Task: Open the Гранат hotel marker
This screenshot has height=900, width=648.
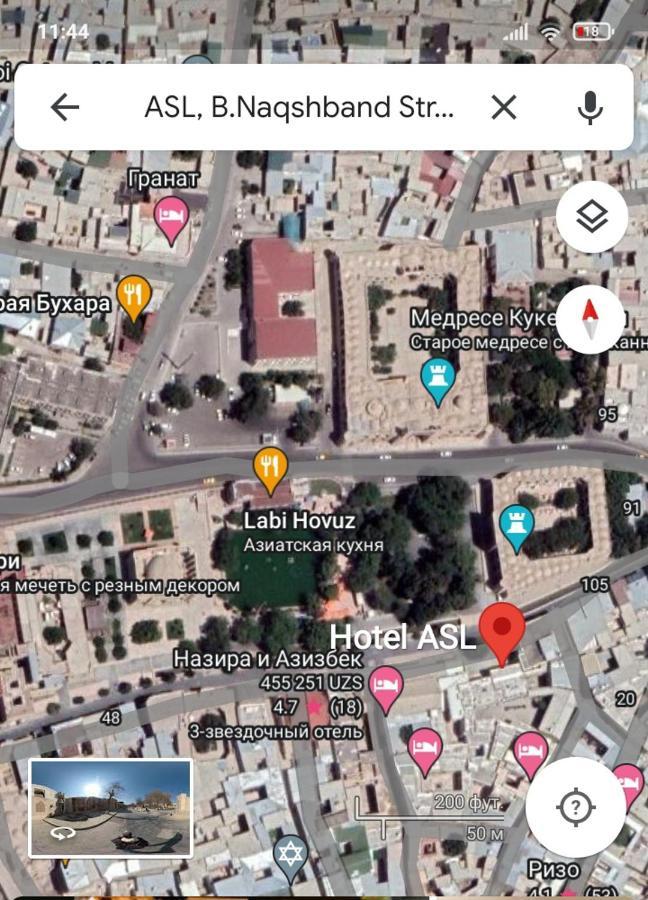Action: point(172,217)
